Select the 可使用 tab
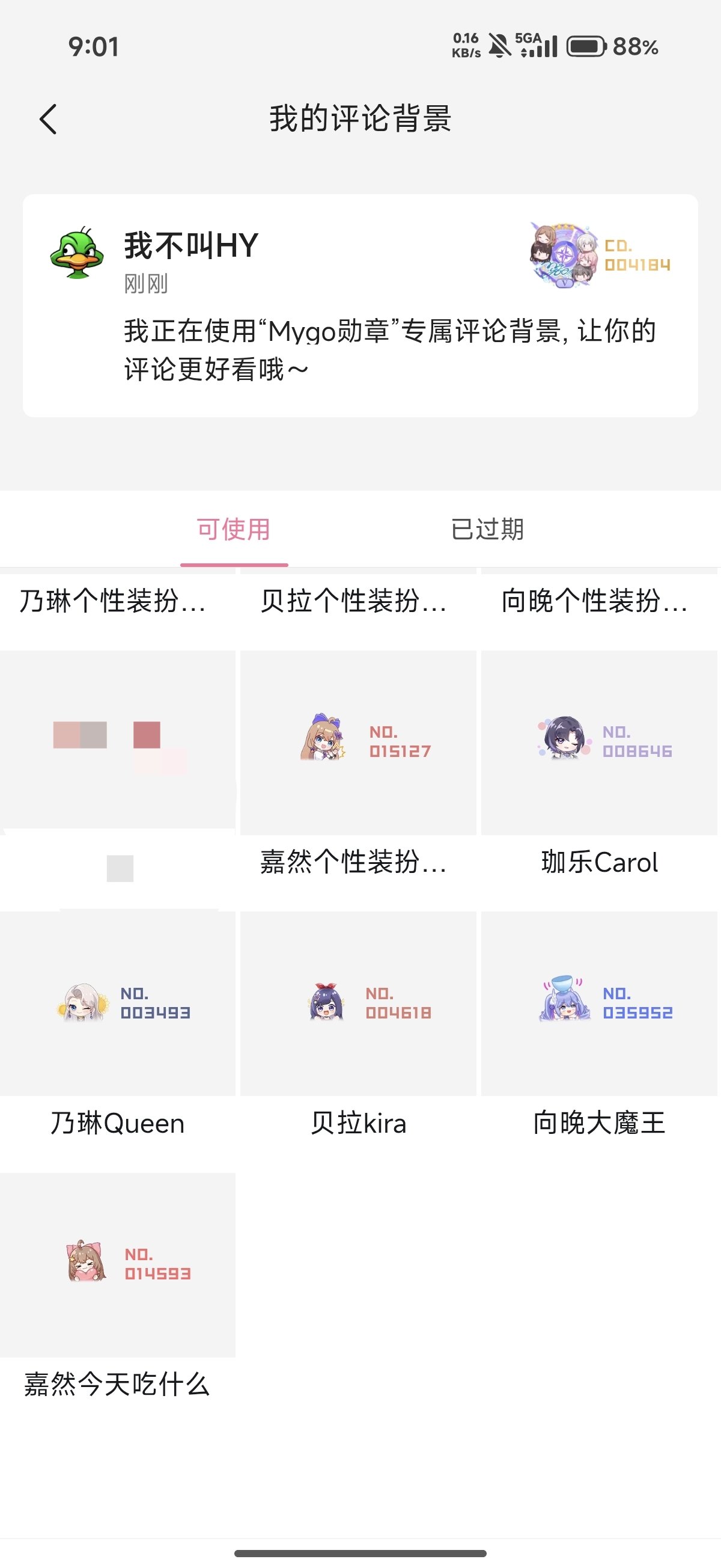The width and height of the screenshot is (721, 1568). (x=234, y=529)
